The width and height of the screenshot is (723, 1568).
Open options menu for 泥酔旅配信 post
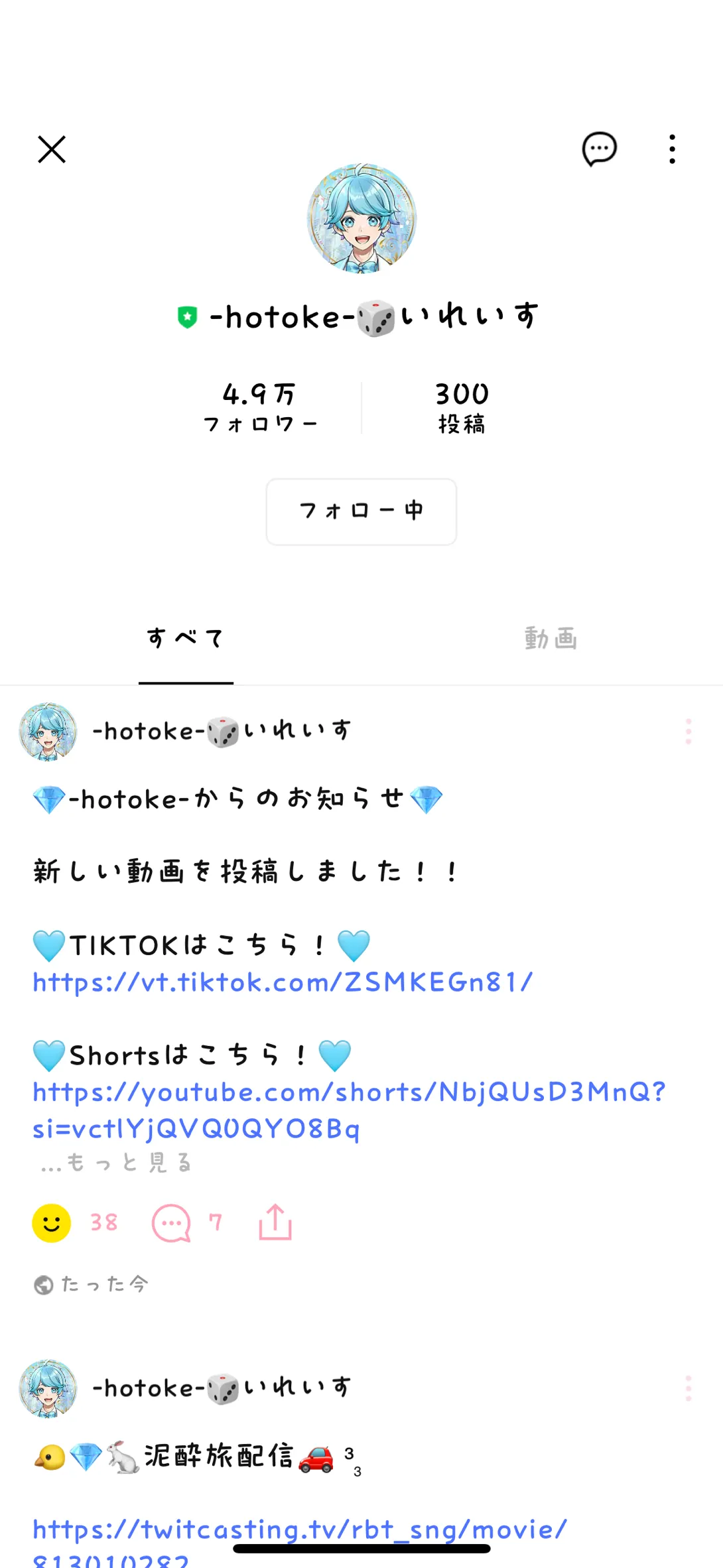click(689, 1388)
